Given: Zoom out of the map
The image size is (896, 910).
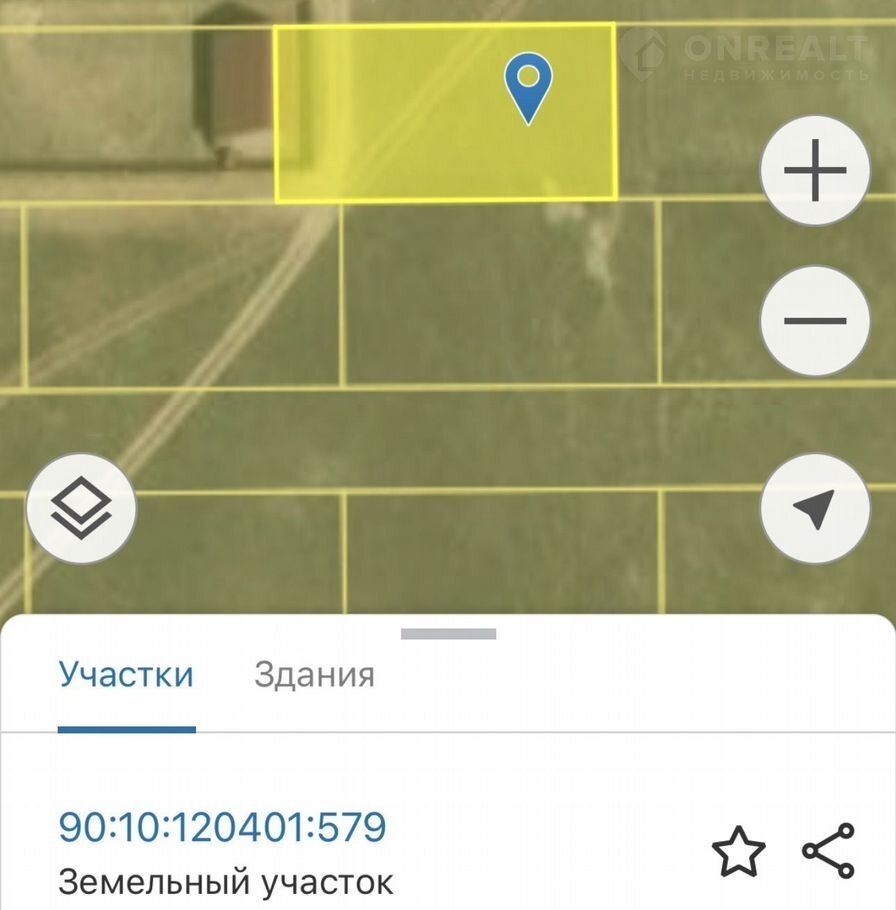Looking at the screenshot, I should 814,321.
